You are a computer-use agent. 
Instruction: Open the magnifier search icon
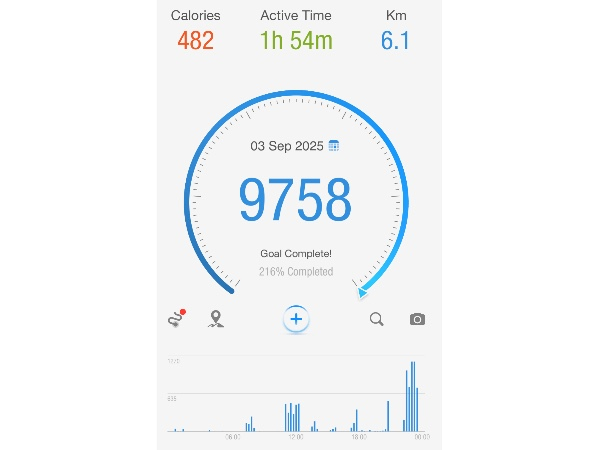[377, 319]
